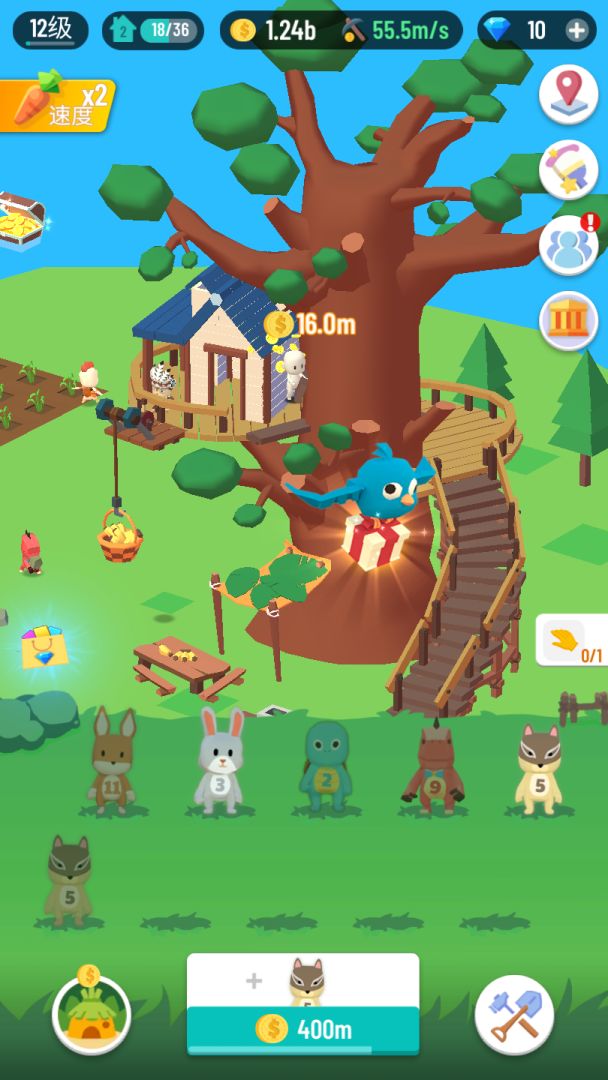Open the bank building button
The width and height of the screenshot is (608, 1080).
click(568, 321)
